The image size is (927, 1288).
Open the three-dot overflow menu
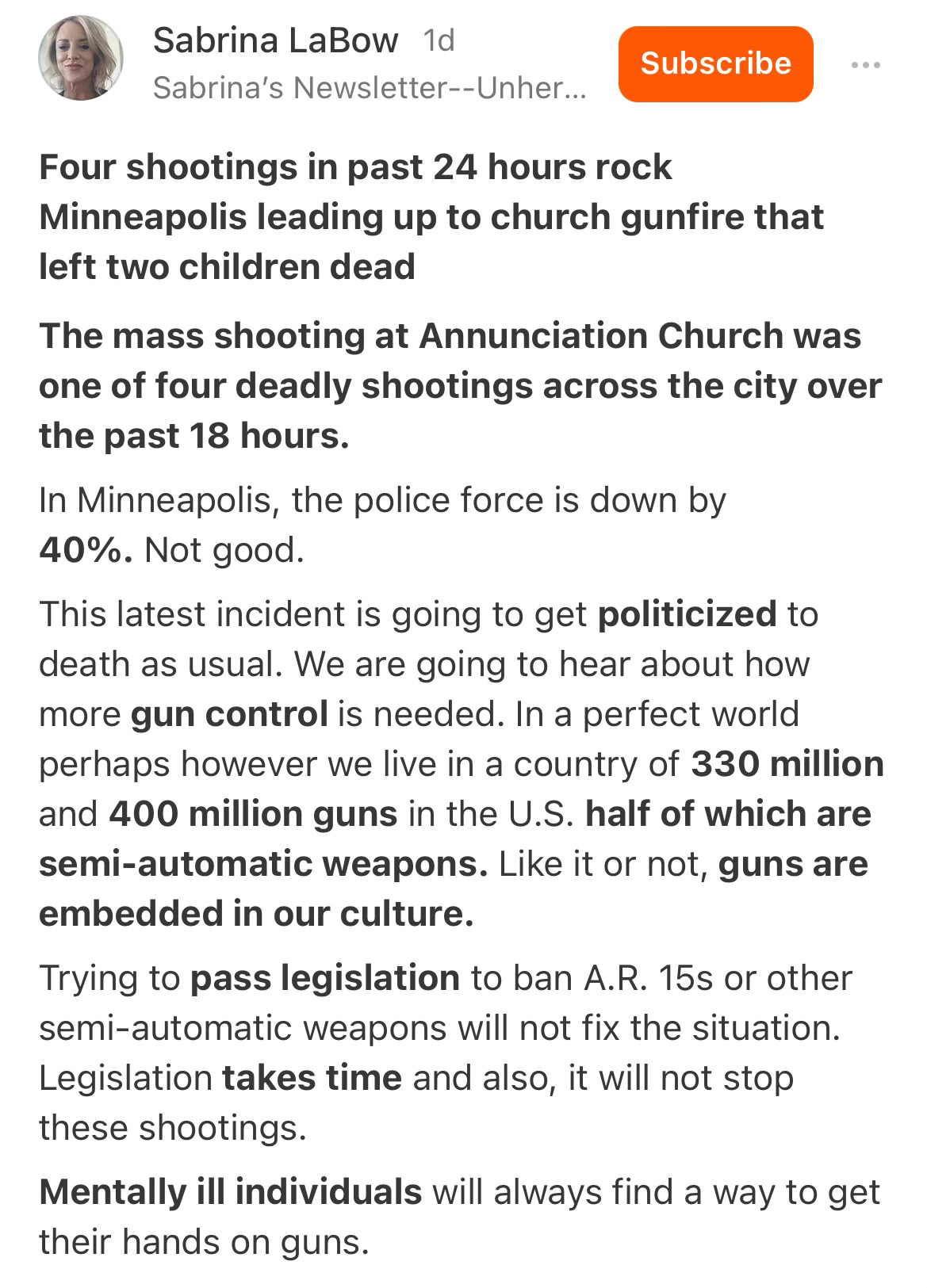coord(865,65)
